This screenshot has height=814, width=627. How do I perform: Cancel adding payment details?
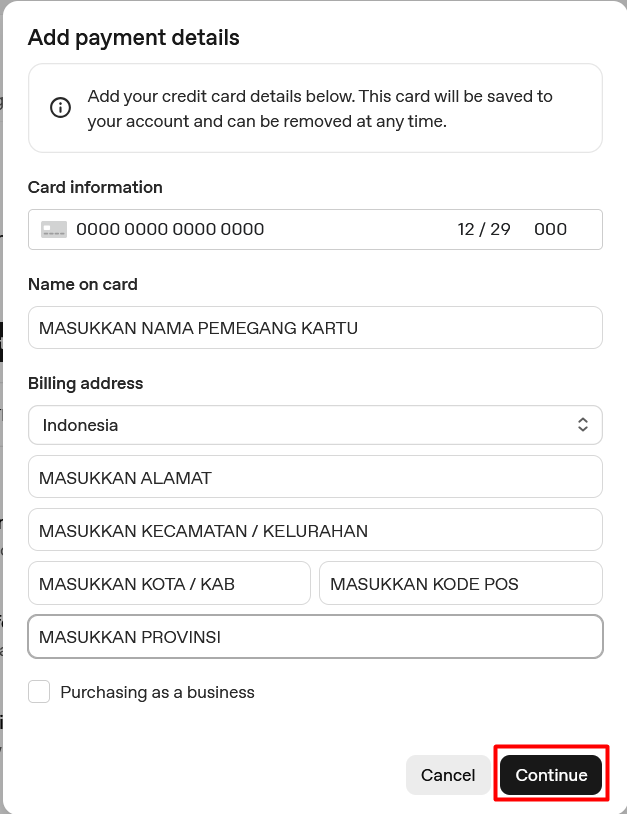coord(448,775)
